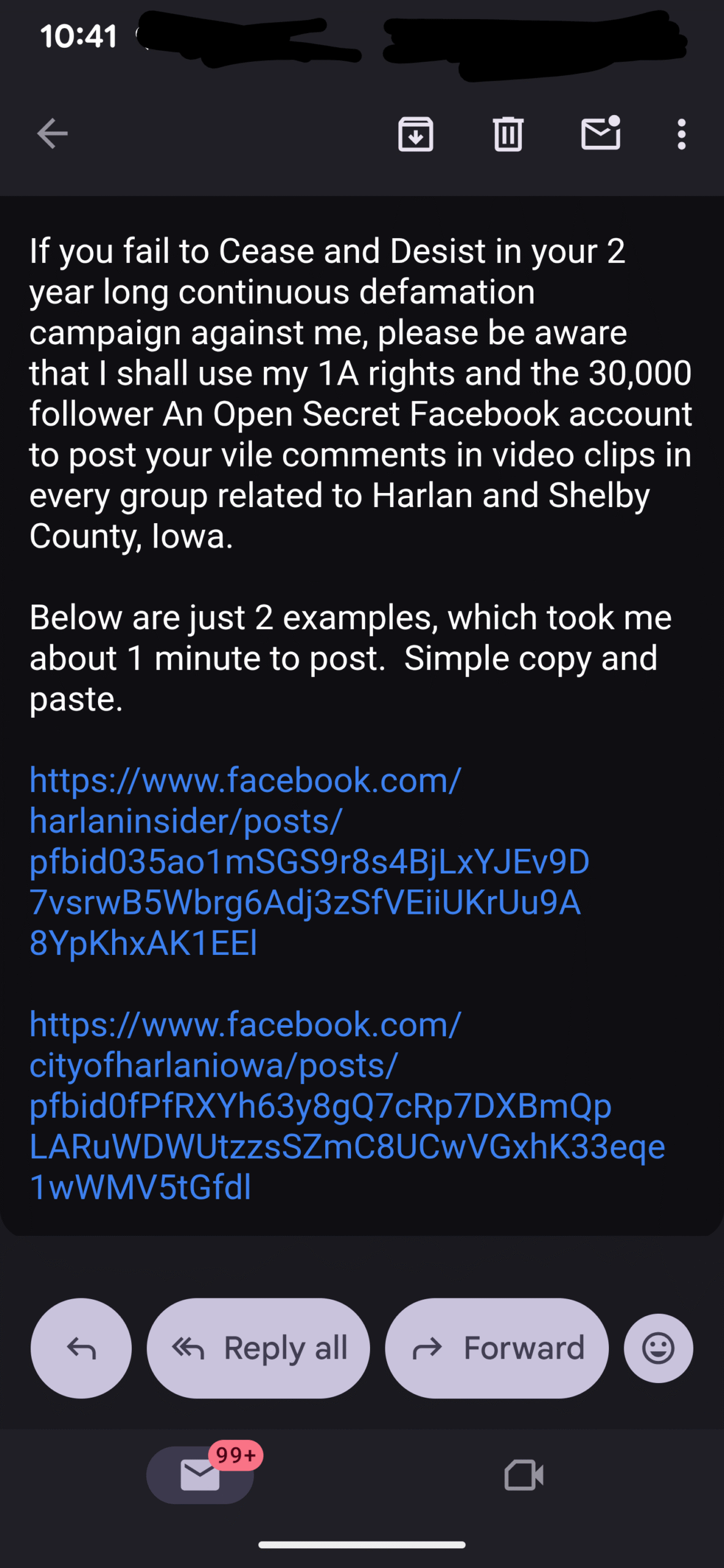Image resolution: width=724 pixels, height=1568 pixels.
Task: Delete this email
Action: (x=508, y=134)
